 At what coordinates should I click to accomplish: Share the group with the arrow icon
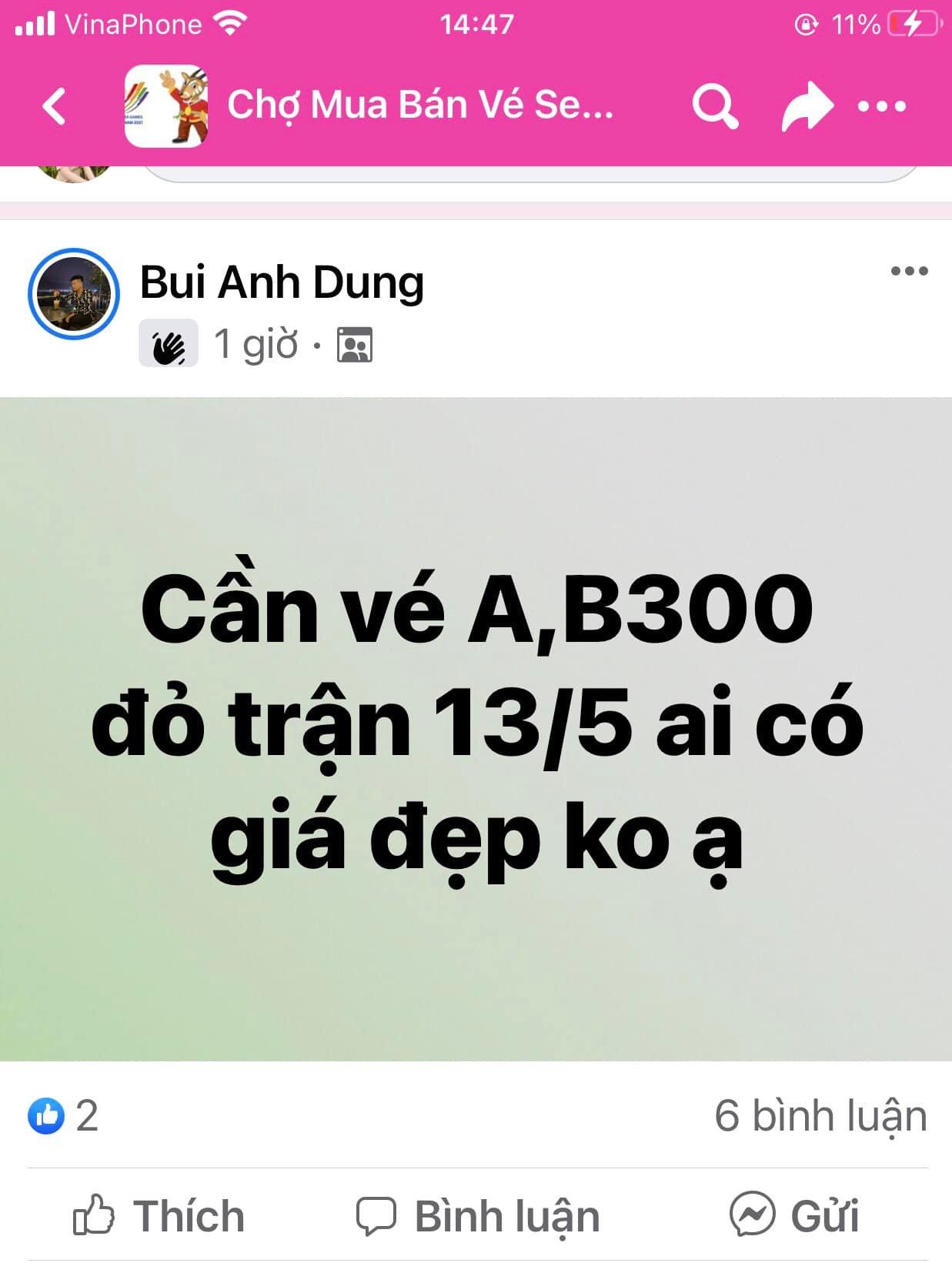(807, 105)
